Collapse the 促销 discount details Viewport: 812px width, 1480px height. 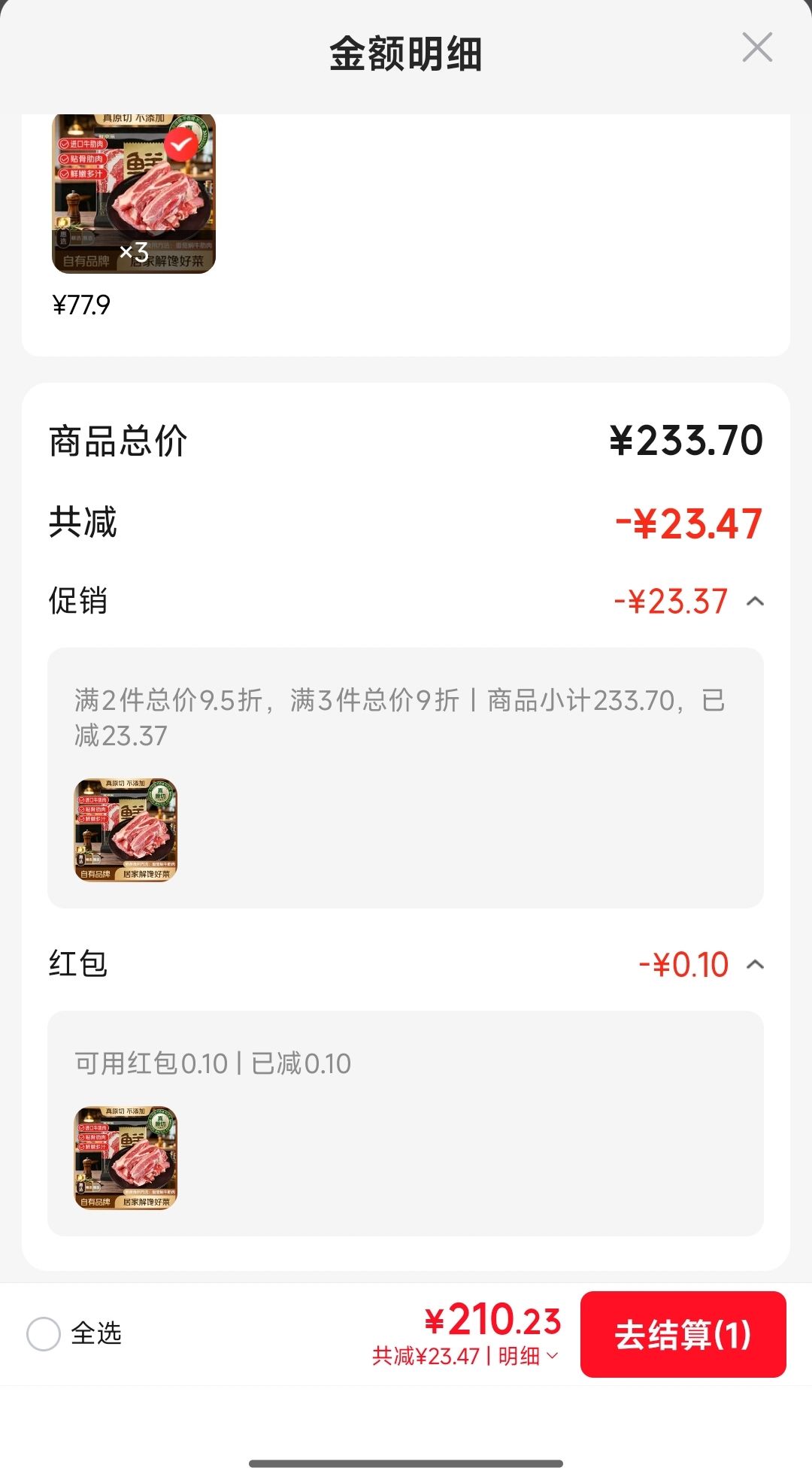click(756, 602)
